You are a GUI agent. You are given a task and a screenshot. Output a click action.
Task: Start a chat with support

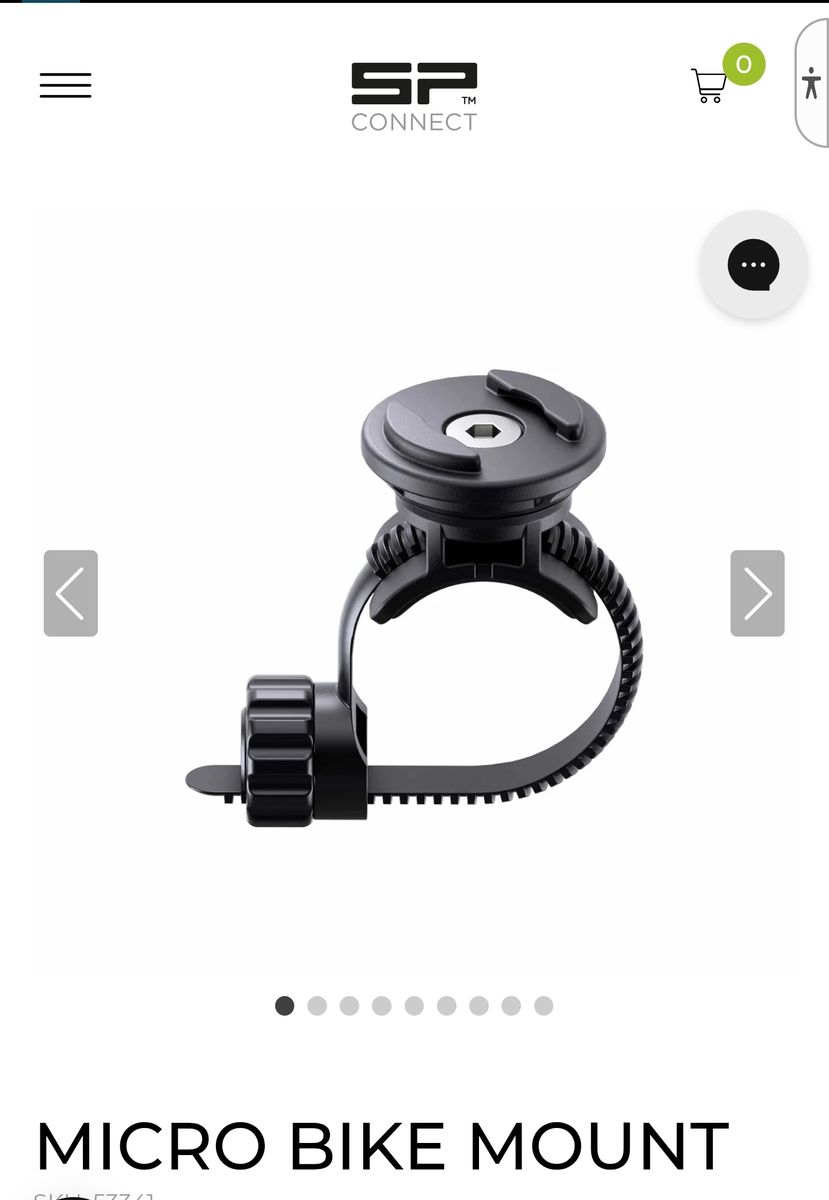pos(753,265)
